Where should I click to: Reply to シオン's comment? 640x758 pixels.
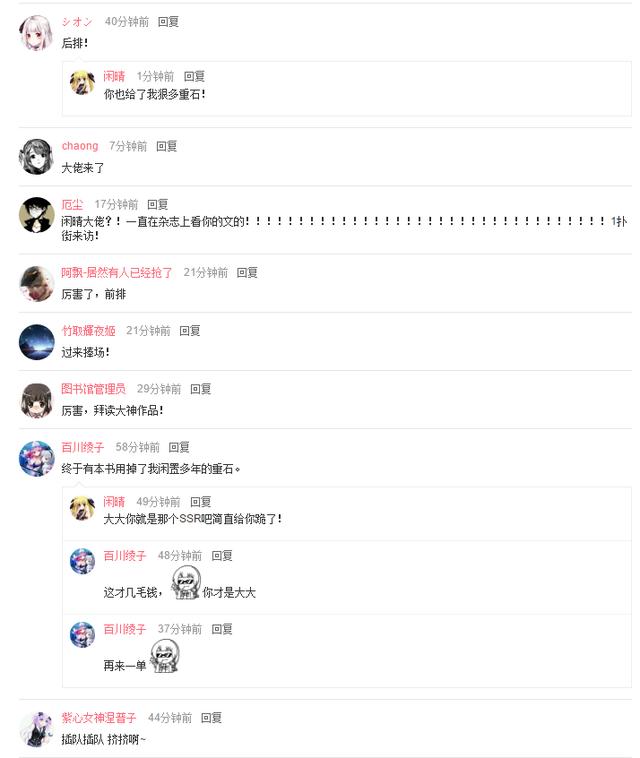coord(168,21)
